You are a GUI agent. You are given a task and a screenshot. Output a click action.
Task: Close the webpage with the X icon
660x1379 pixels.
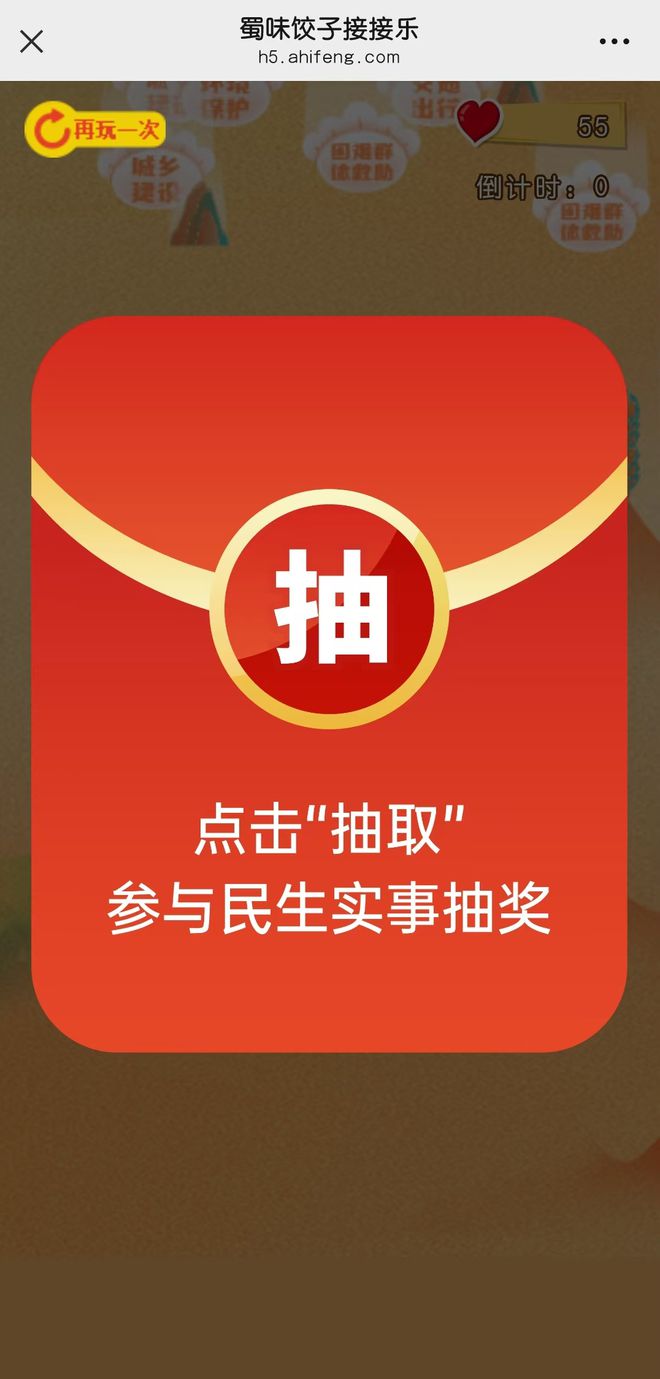coord(32,41)
